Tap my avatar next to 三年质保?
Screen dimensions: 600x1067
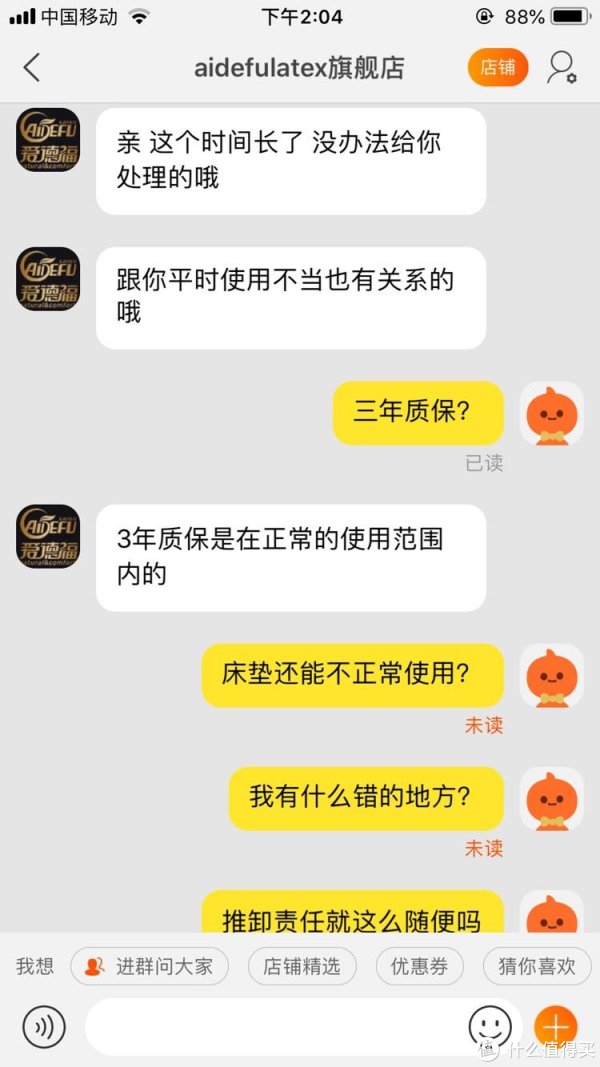click(x=552, y=413)
